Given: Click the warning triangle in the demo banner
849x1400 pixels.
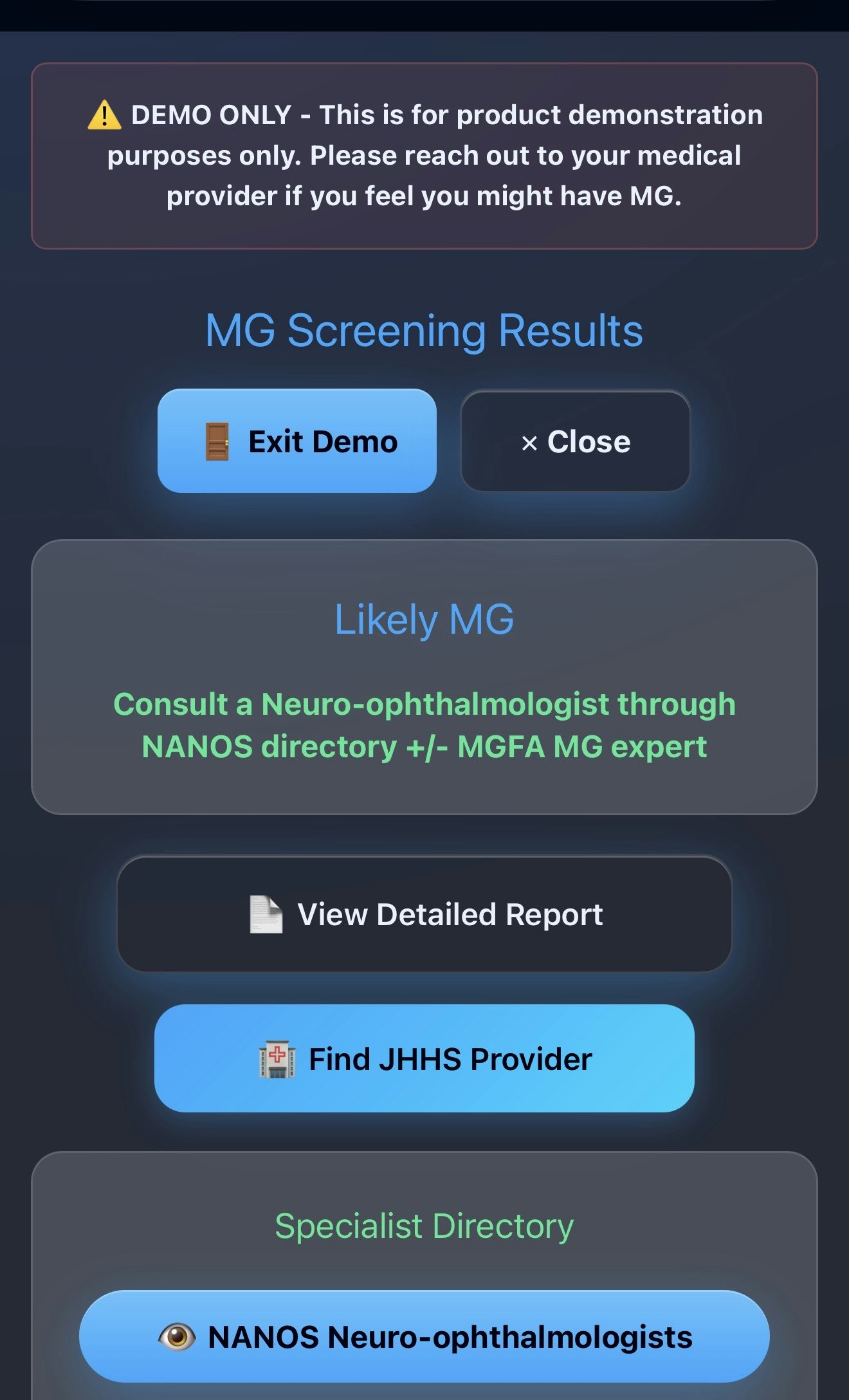Looking at the screenshot, I should tap(103, 116).
